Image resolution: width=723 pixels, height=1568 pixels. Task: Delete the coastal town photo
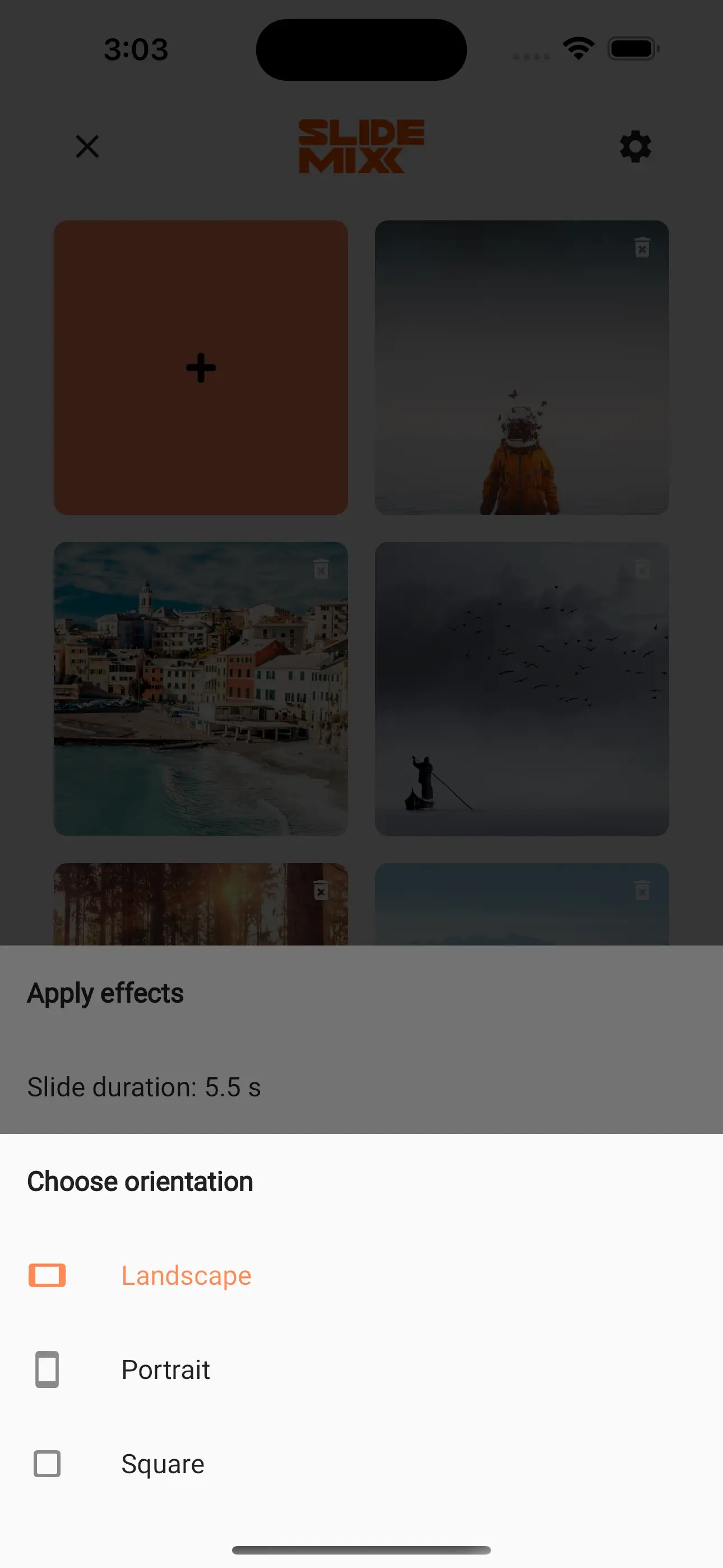pyautogui.click(x=321, y=569)
